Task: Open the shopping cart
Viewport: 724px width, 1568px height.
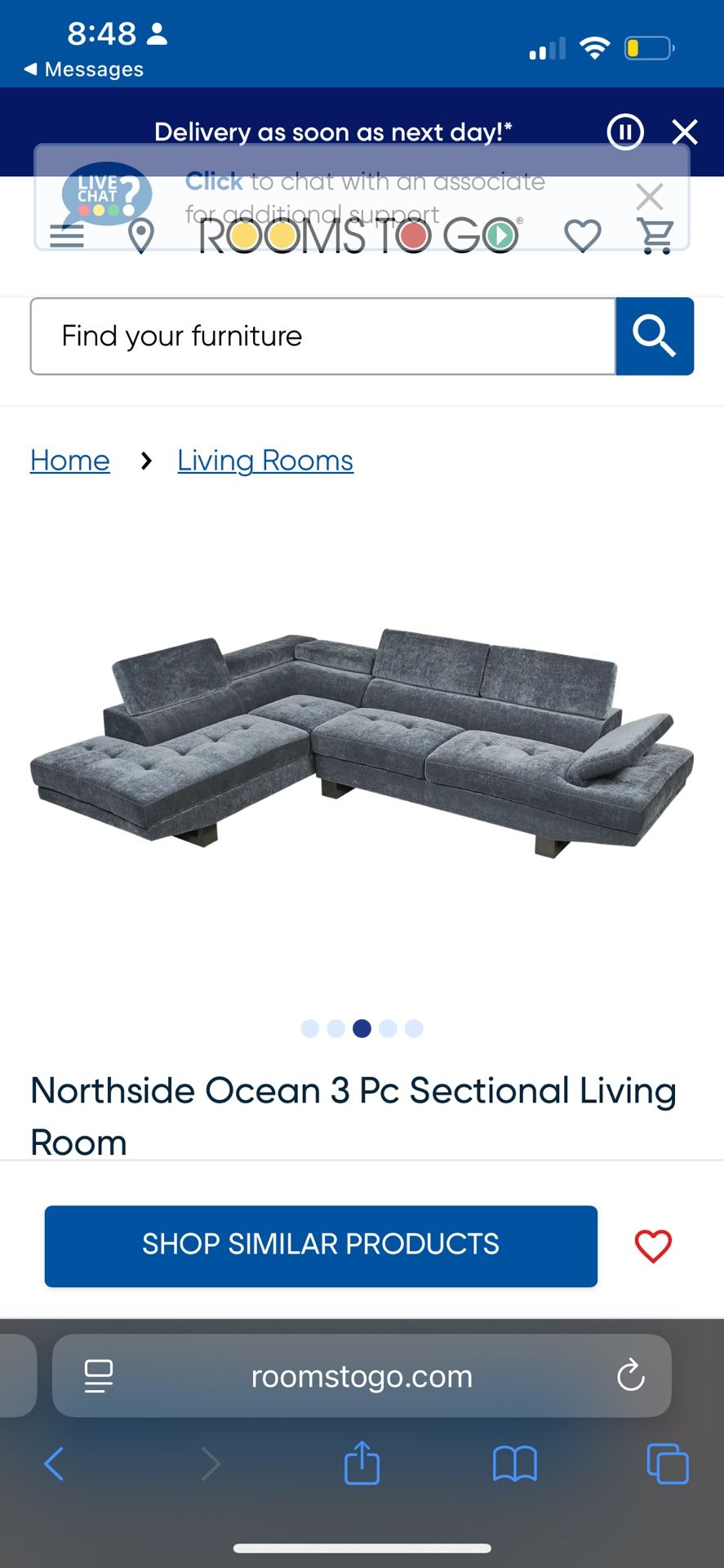Action: point(656,238)
